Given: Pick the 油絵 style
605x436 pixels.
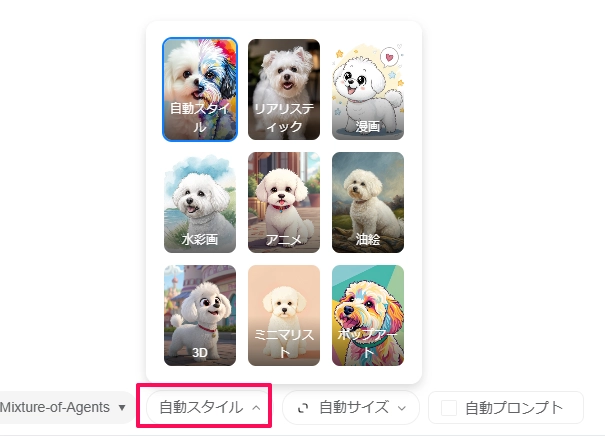Looking at the screenshot, I should 368,202.
